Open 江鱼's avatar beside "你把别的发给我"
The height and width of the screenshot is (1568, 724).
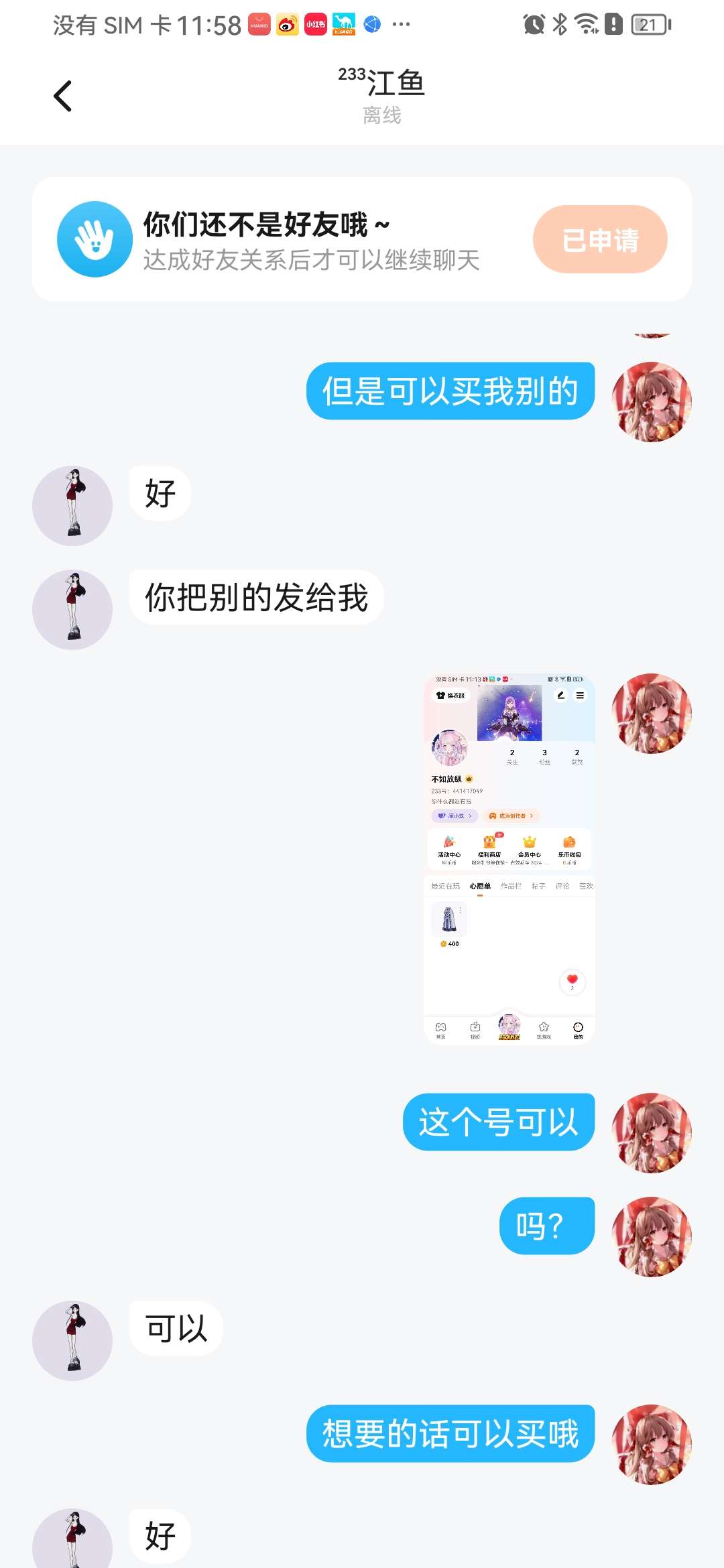click(x=72, y=609)
